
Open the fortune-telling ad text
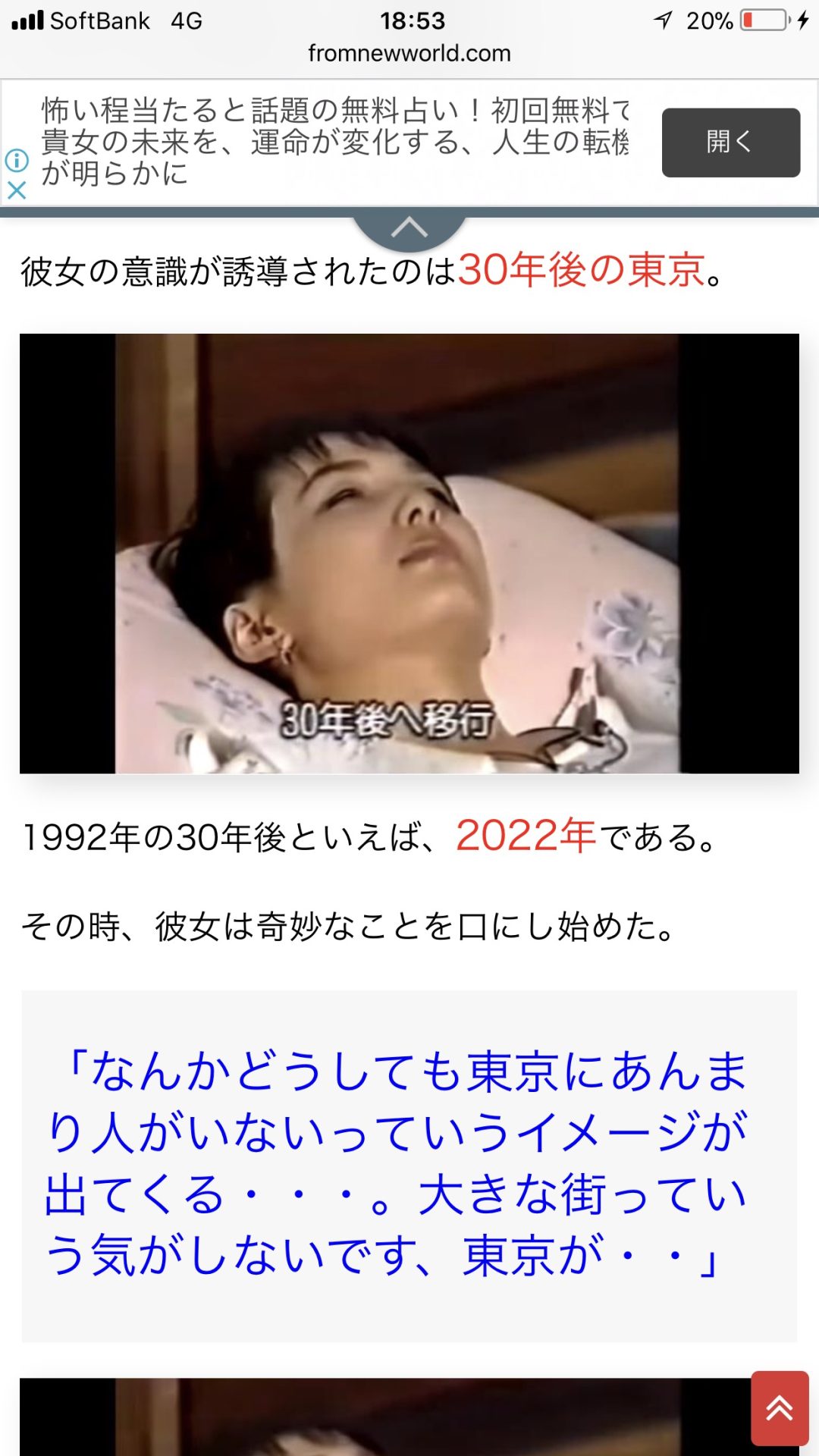click(x=334, y=142)
